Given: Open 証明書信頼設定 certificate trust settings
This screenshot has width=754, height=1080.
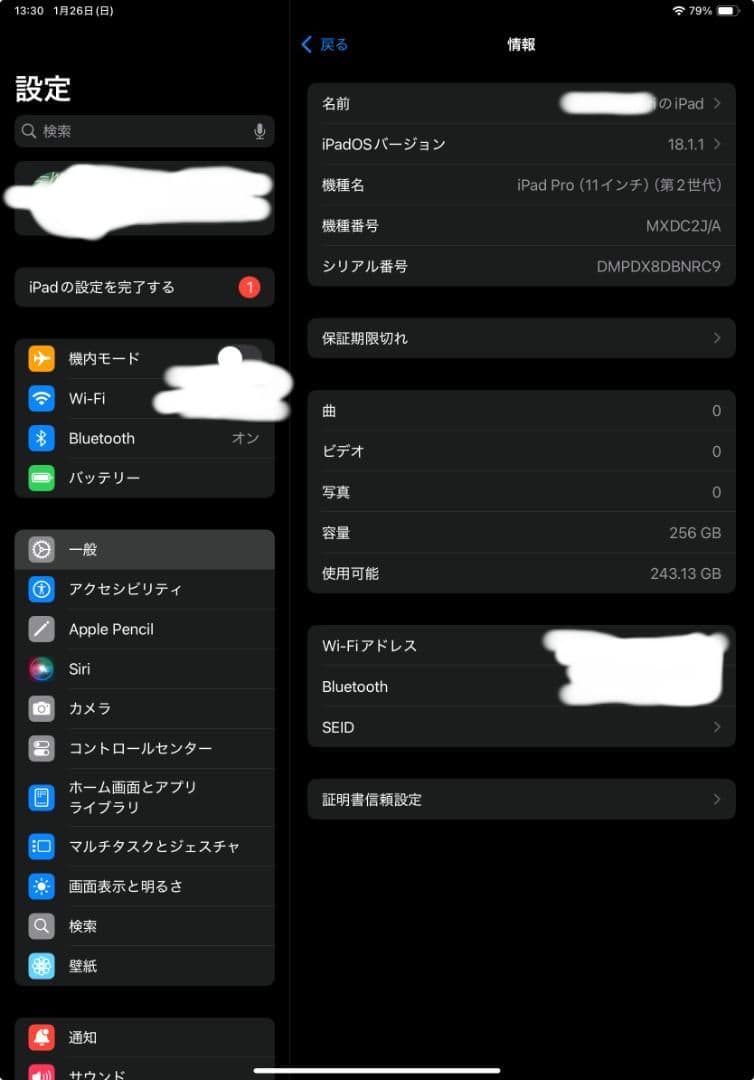Looking at the screenshot, I should pyautogui.click(x=520, y=799).
